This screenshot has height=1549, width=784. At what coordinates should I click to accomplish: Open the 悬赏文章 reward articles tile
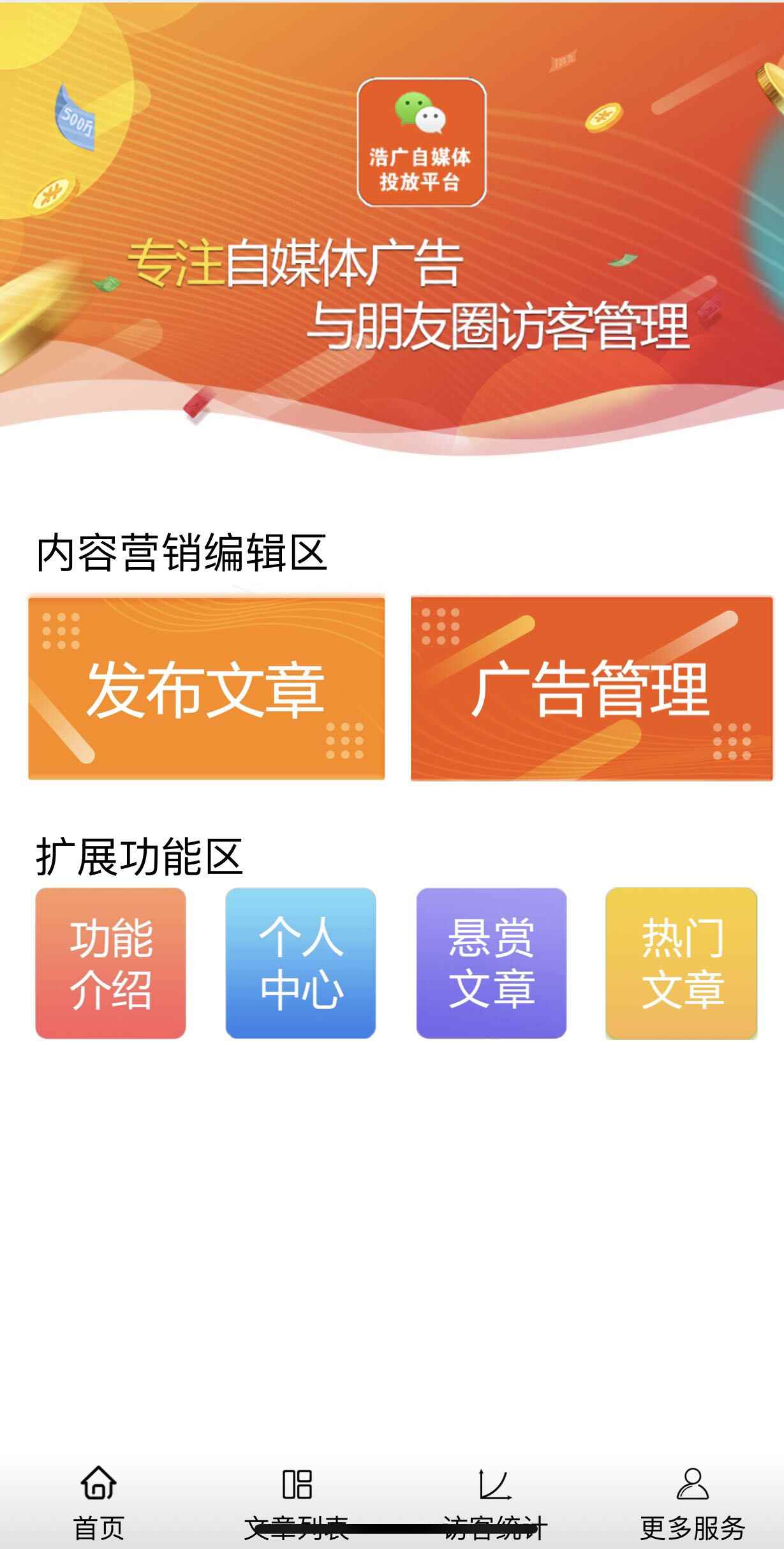click(491, 963)
